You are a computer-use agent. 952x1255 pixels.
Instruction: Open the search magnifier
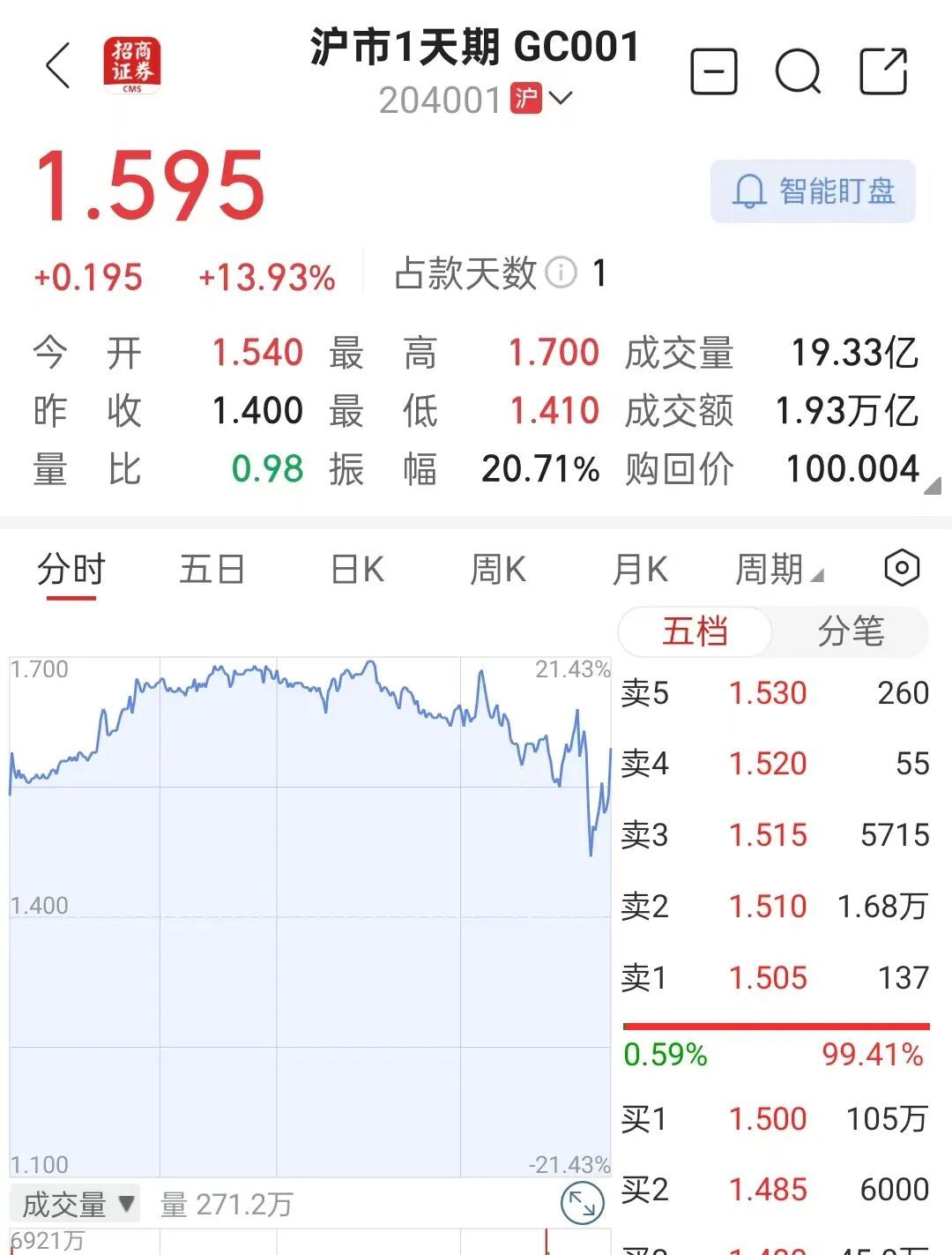point(798,71)
